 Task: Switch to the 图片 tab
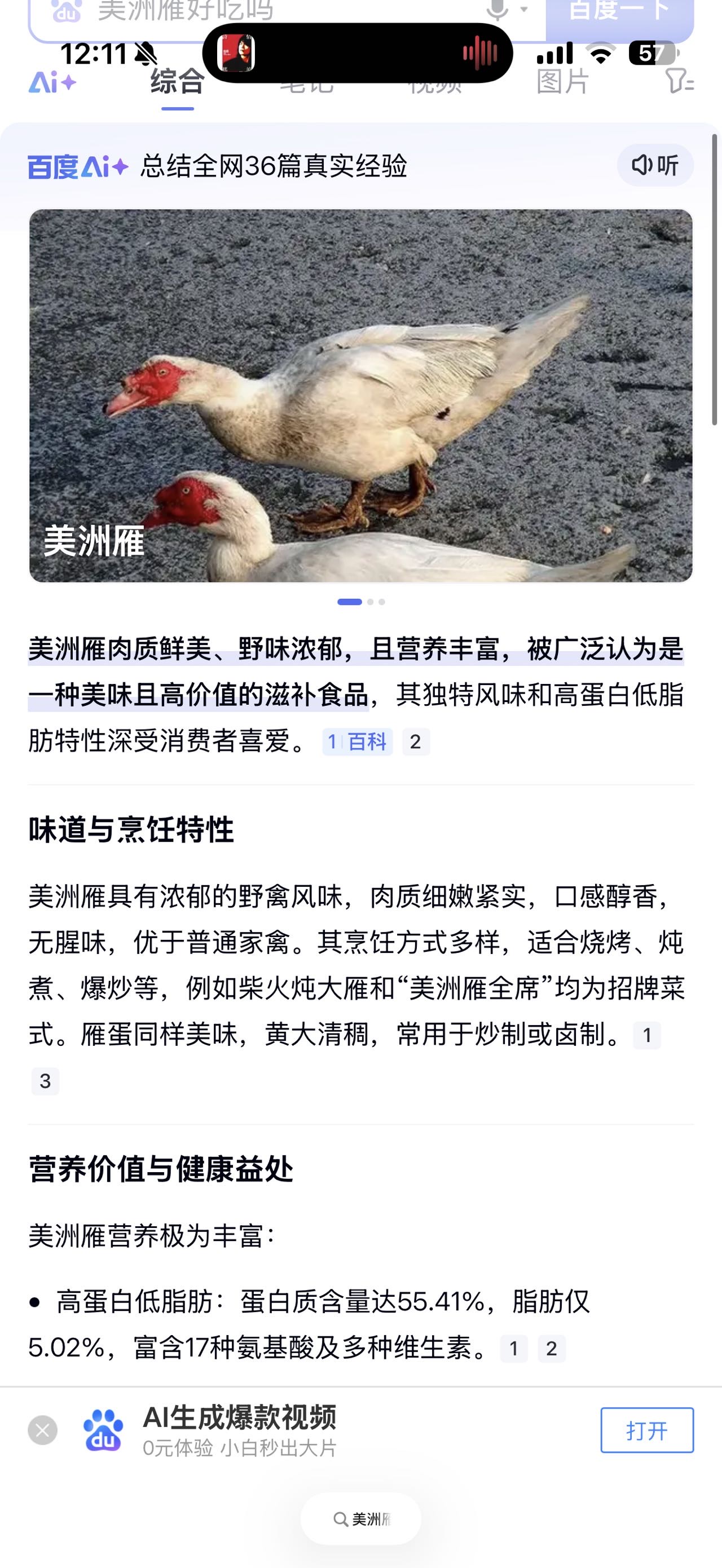click(x=562, y=83)
